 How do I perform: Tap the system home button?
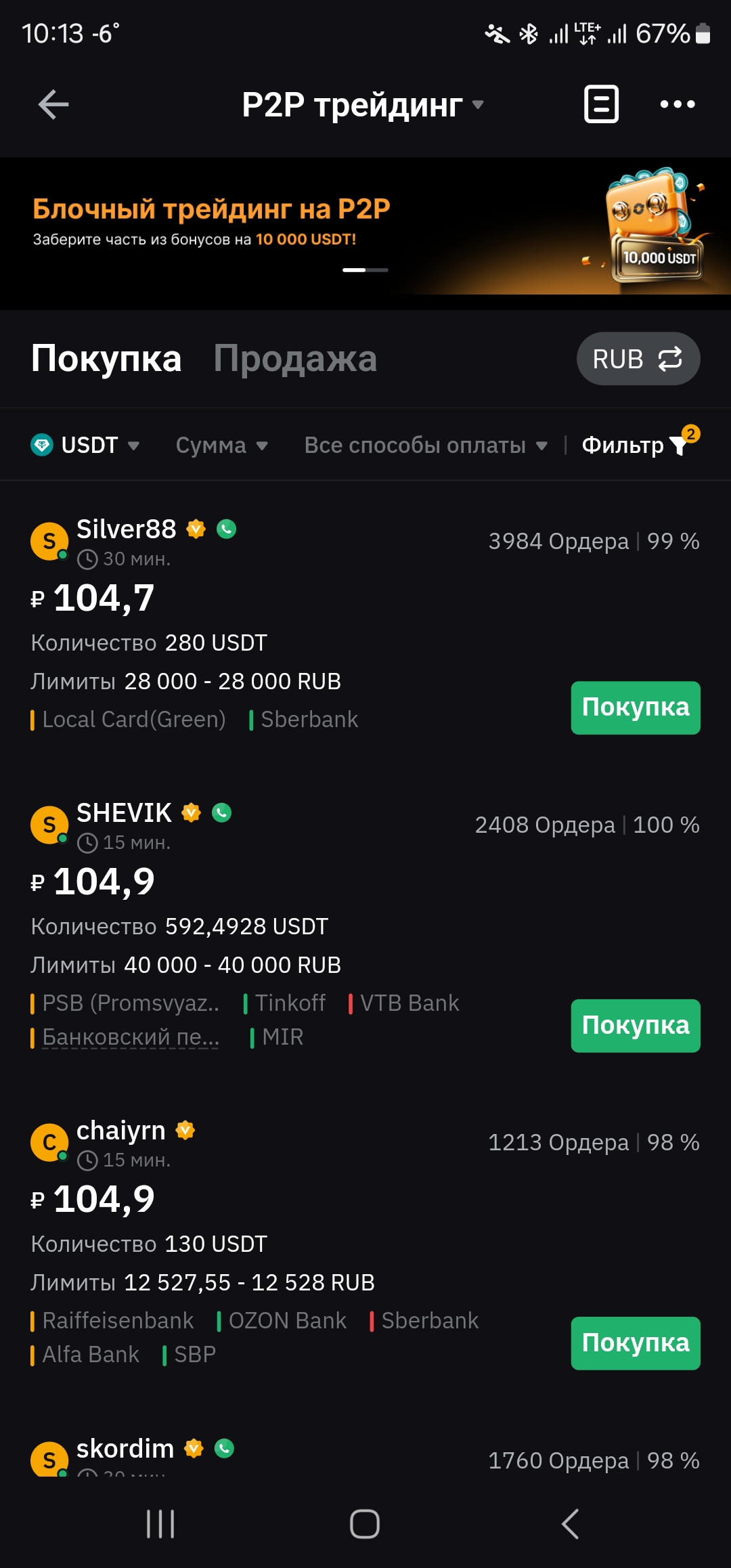coord(365,1524)
